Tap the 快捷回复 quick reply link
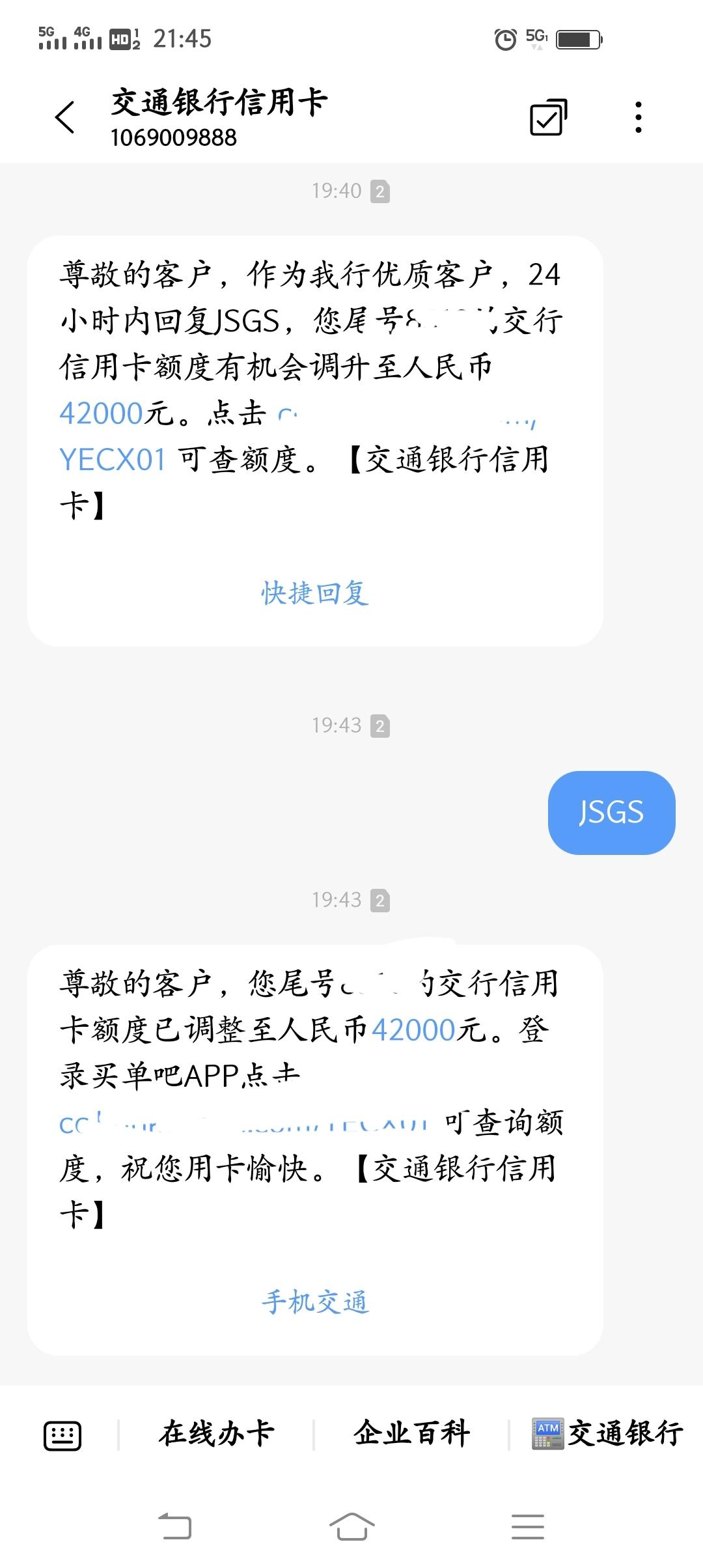This screenshot has width=703, height=1568. click(x=315, y=593)
